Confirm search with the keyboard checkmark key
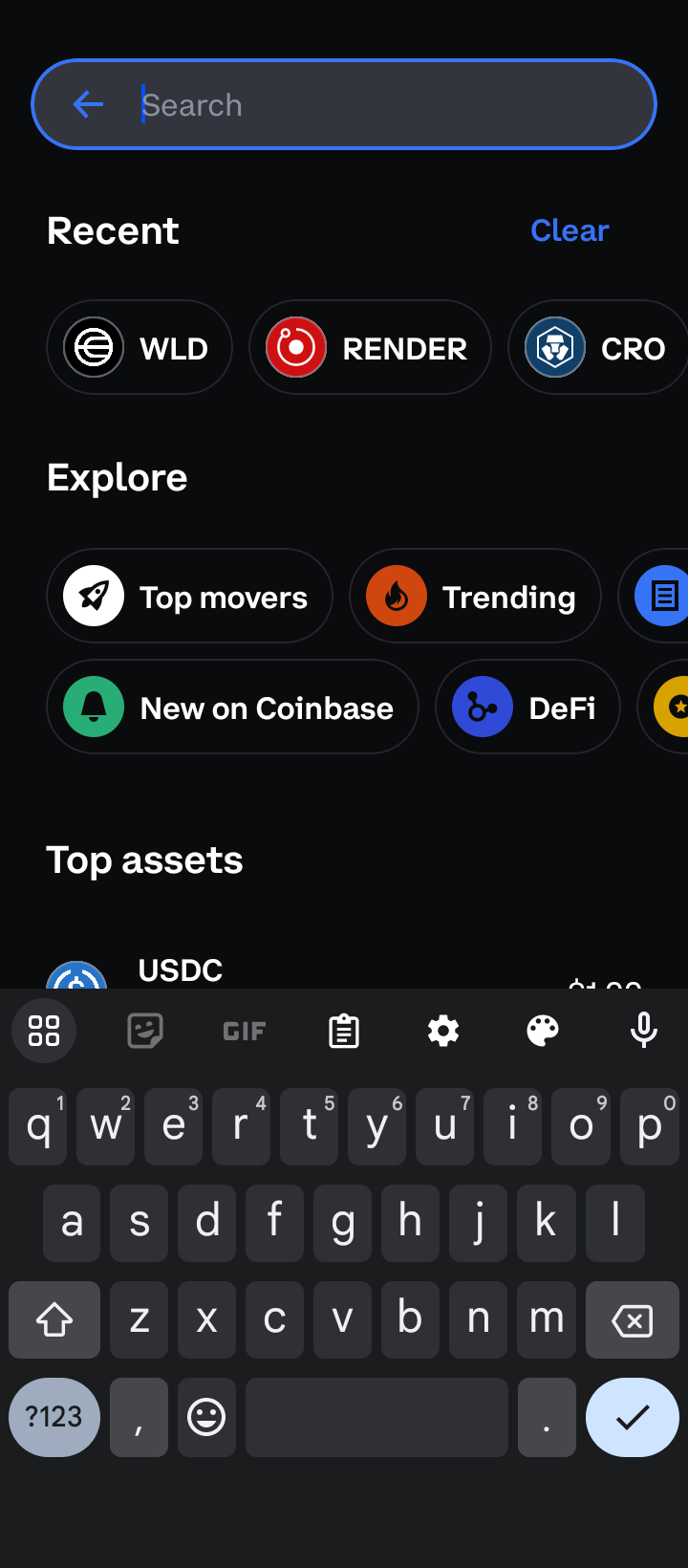Image resolution: width=688 pixels, height=1568 pixels. [632, 1417]
